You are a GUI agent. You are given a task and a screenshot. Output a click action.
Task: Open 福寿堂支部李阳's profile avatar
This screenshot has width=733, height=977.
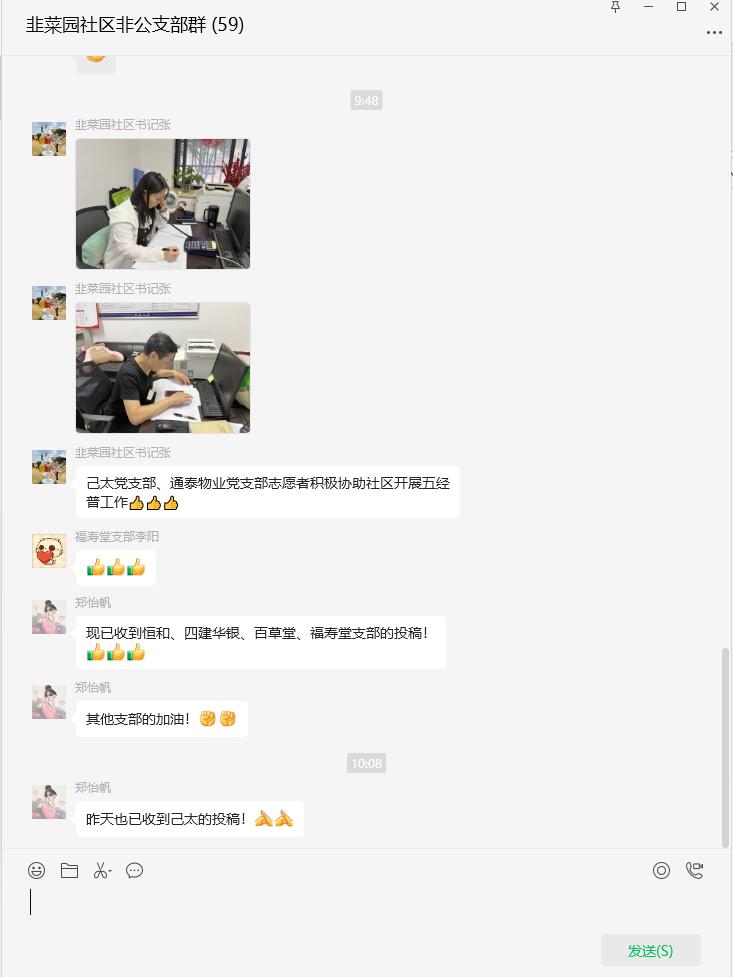49,551
